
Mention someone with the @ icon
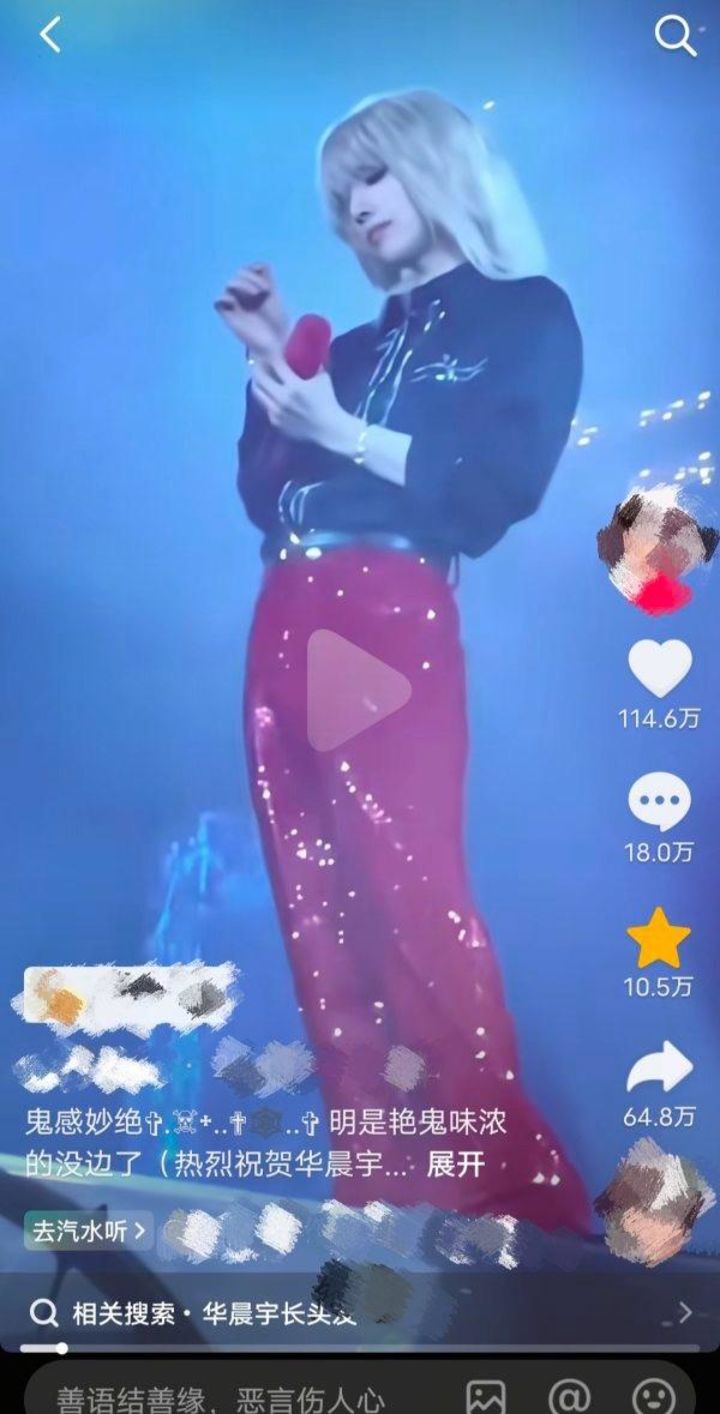pyautogui.click(x=570, y=1397)
